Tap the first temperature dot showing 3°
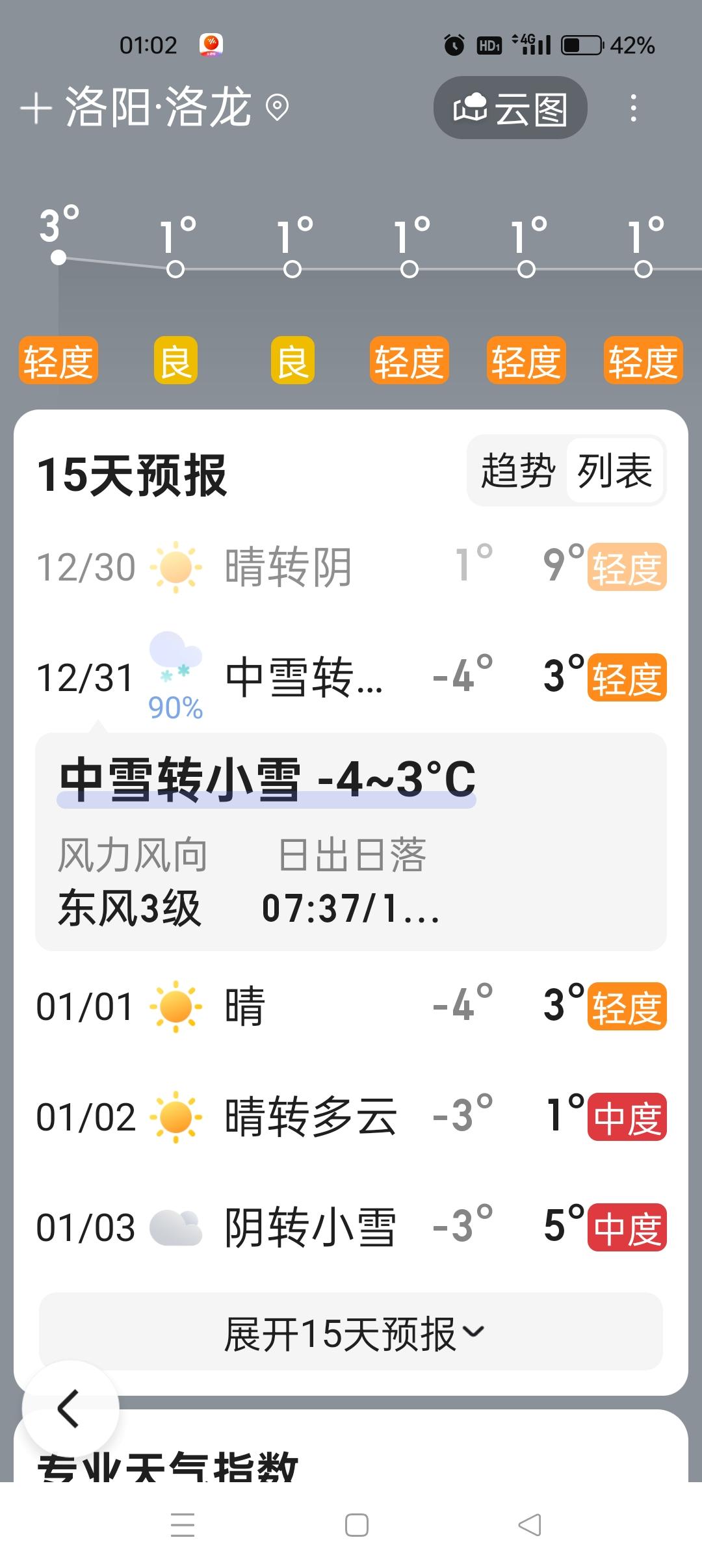This screenshot has height=1568, width=702. (58, 257)
